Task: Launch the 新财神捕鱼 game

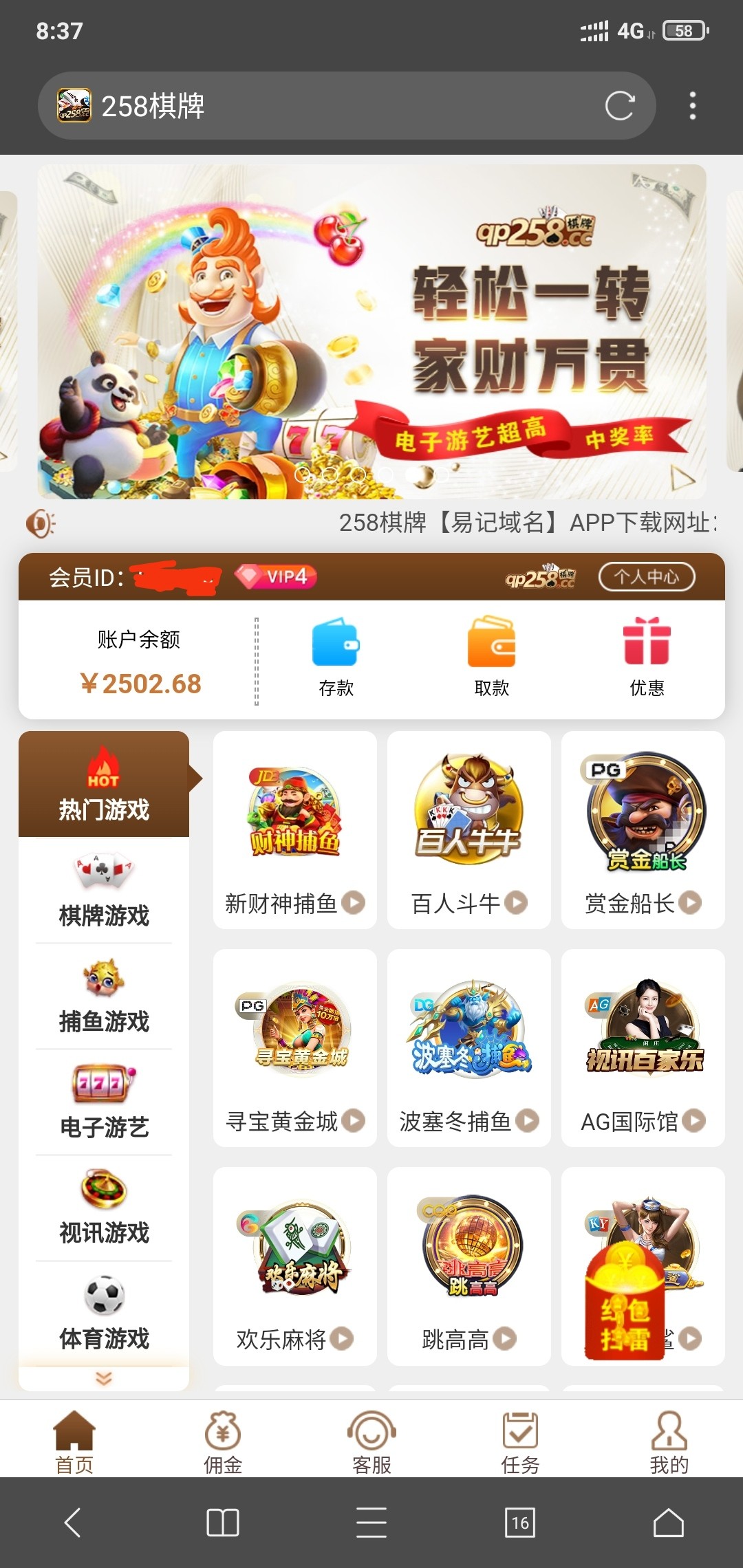Action: click(295, 830)
